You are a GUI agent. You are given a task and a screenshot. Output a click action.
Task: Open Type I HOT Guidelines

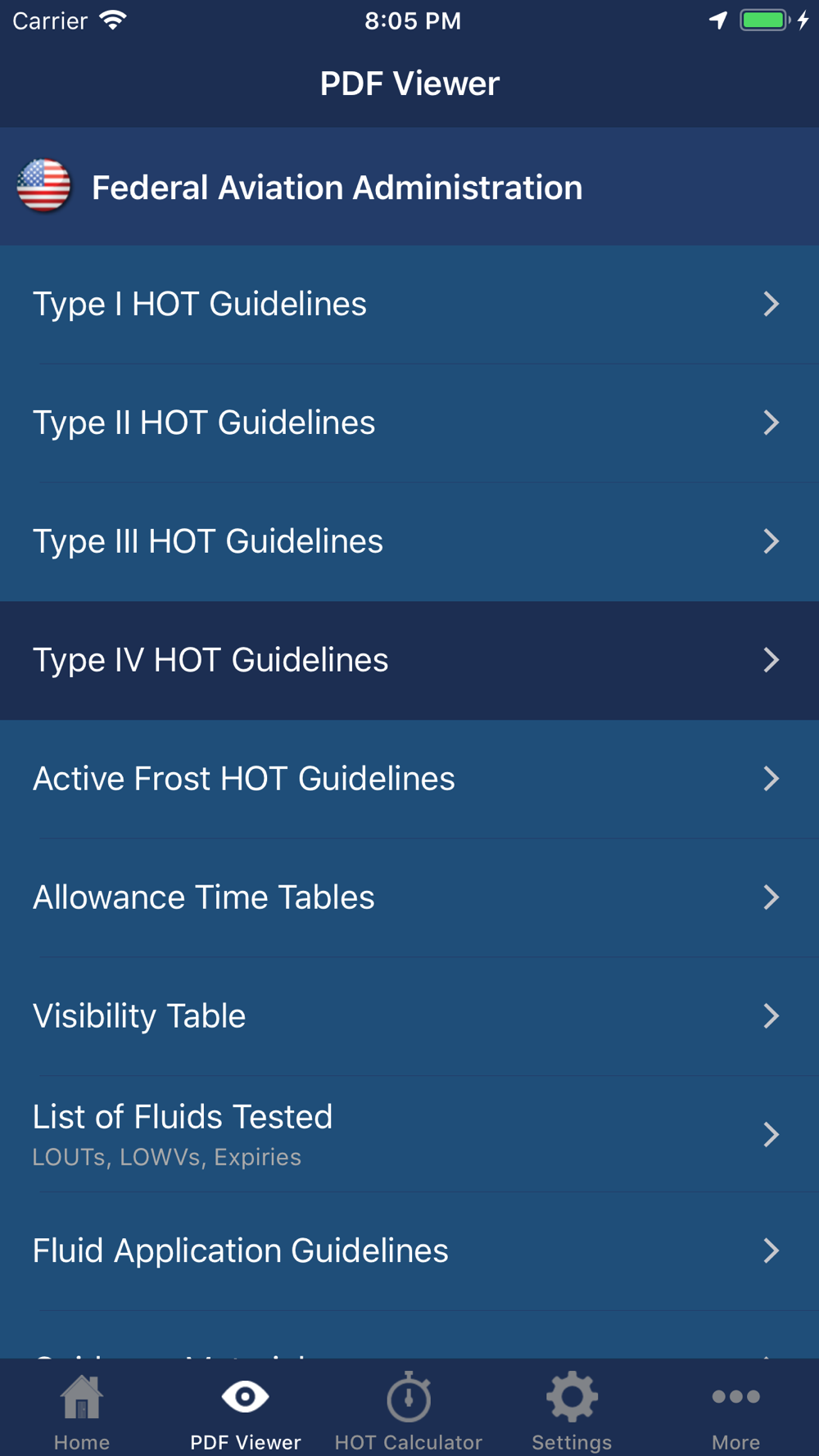[x=409, y=305]
